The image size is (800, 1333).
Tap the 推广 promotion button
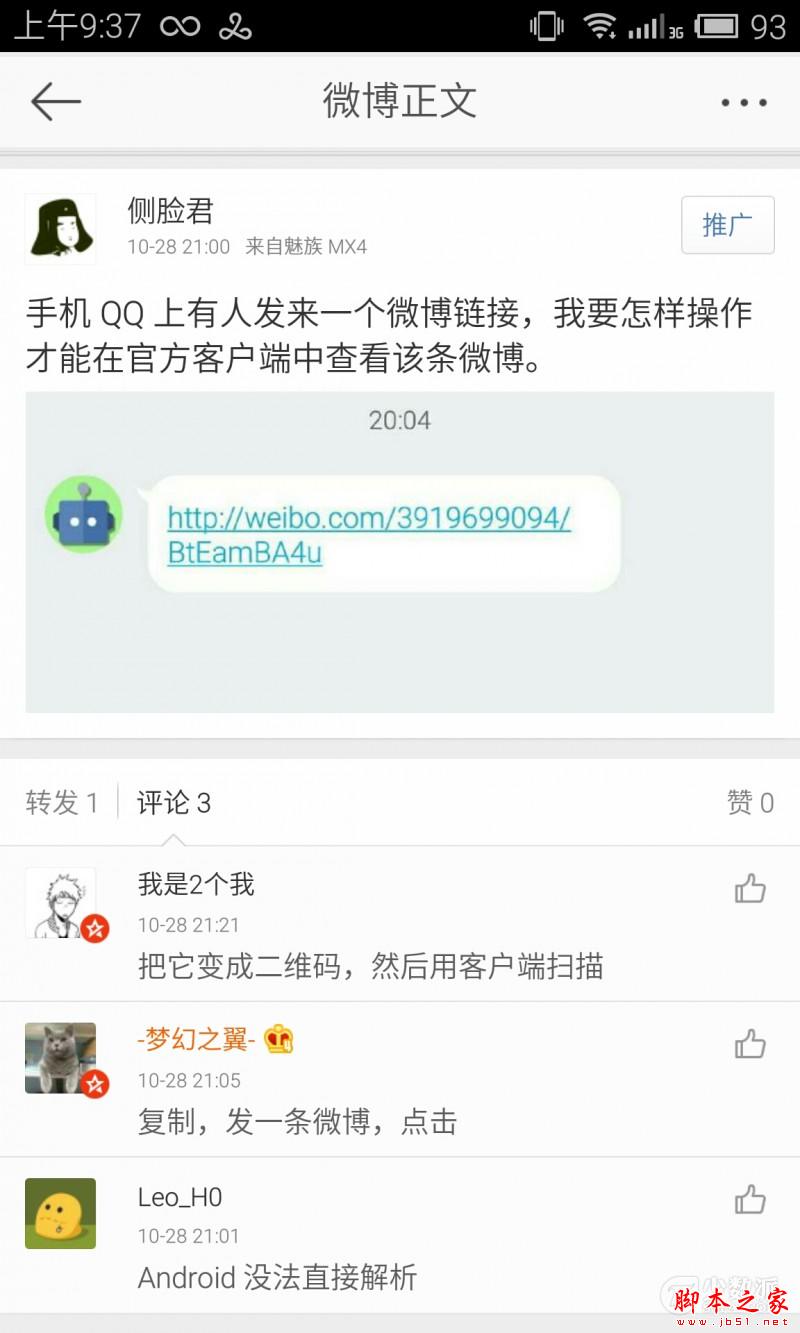pyautogui.click(x=727, y=226)
